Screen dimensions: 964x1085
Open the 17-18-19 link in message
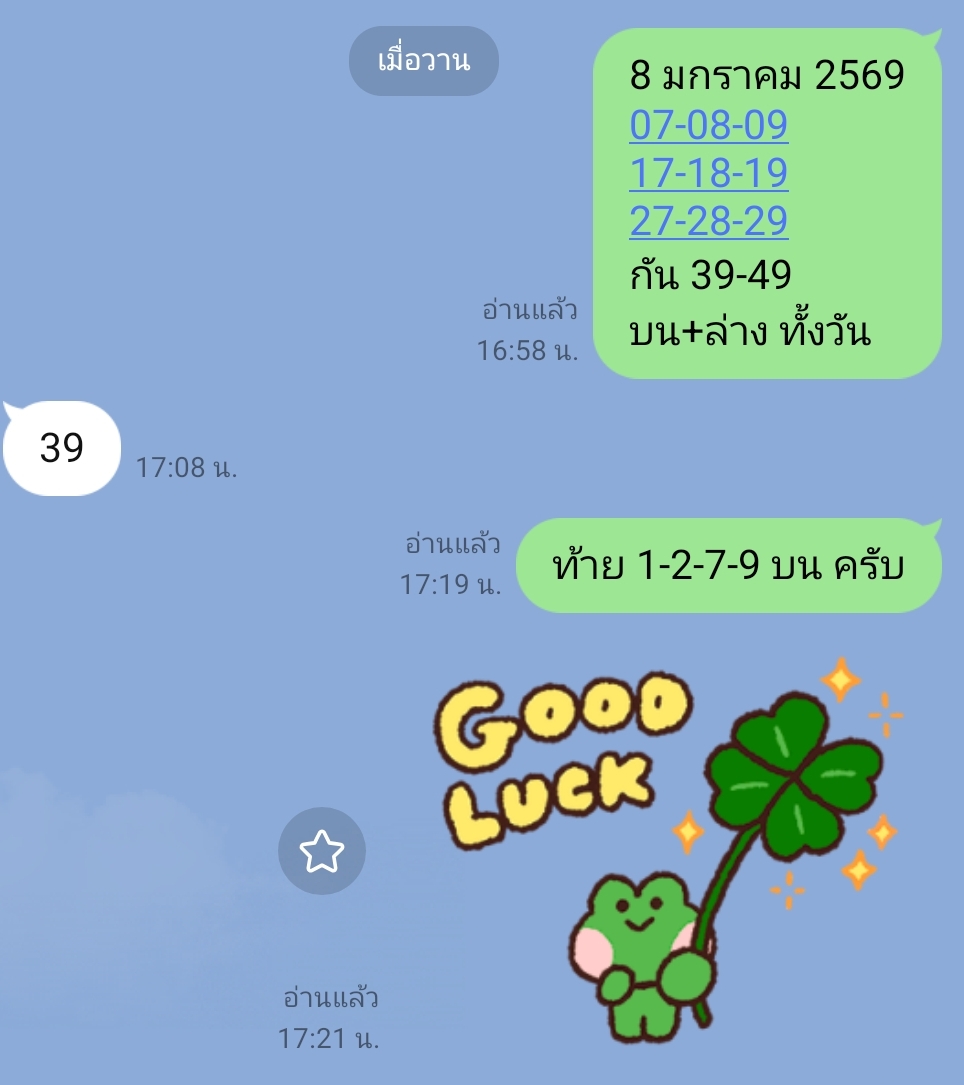[708, 174]
